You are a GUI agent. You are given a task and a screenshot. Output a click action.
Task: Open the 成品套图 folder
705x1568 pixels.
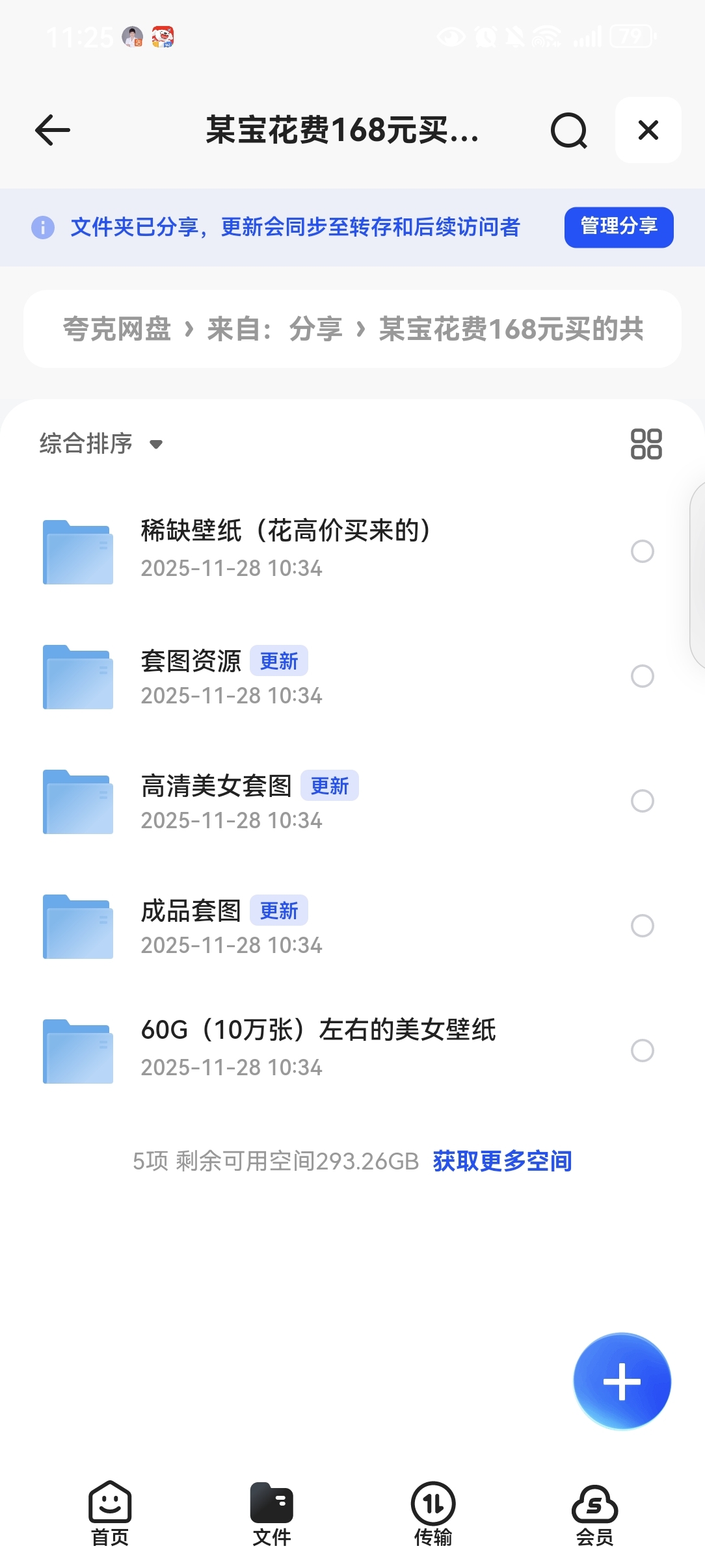point(191,924)
